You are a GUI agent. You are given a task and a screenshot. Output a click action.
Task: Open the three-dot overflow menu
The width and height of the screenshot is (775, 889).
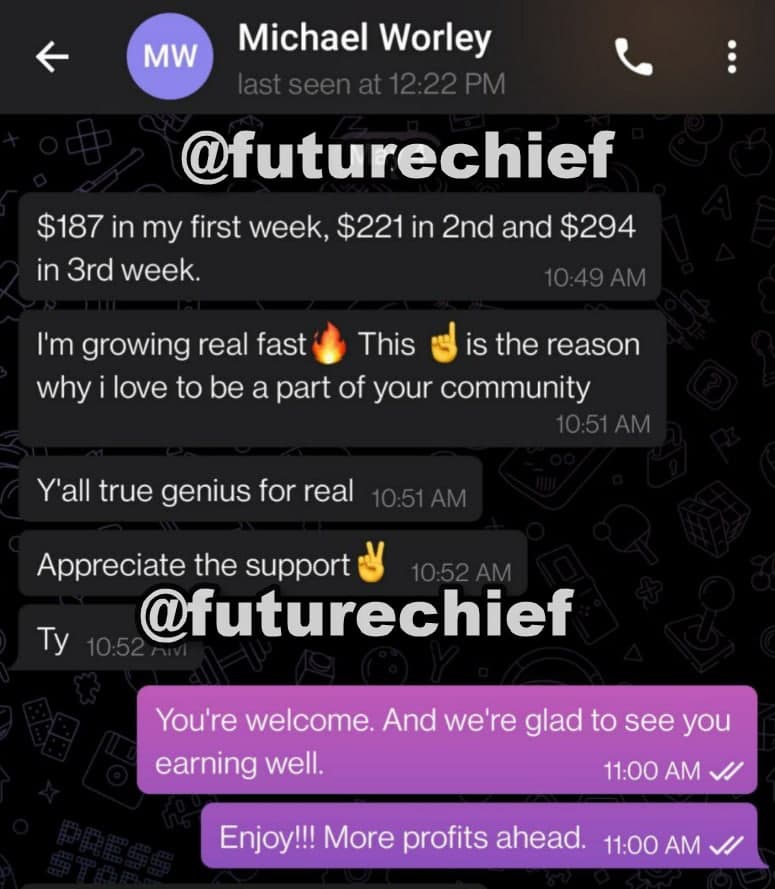[x=732, y=58]
